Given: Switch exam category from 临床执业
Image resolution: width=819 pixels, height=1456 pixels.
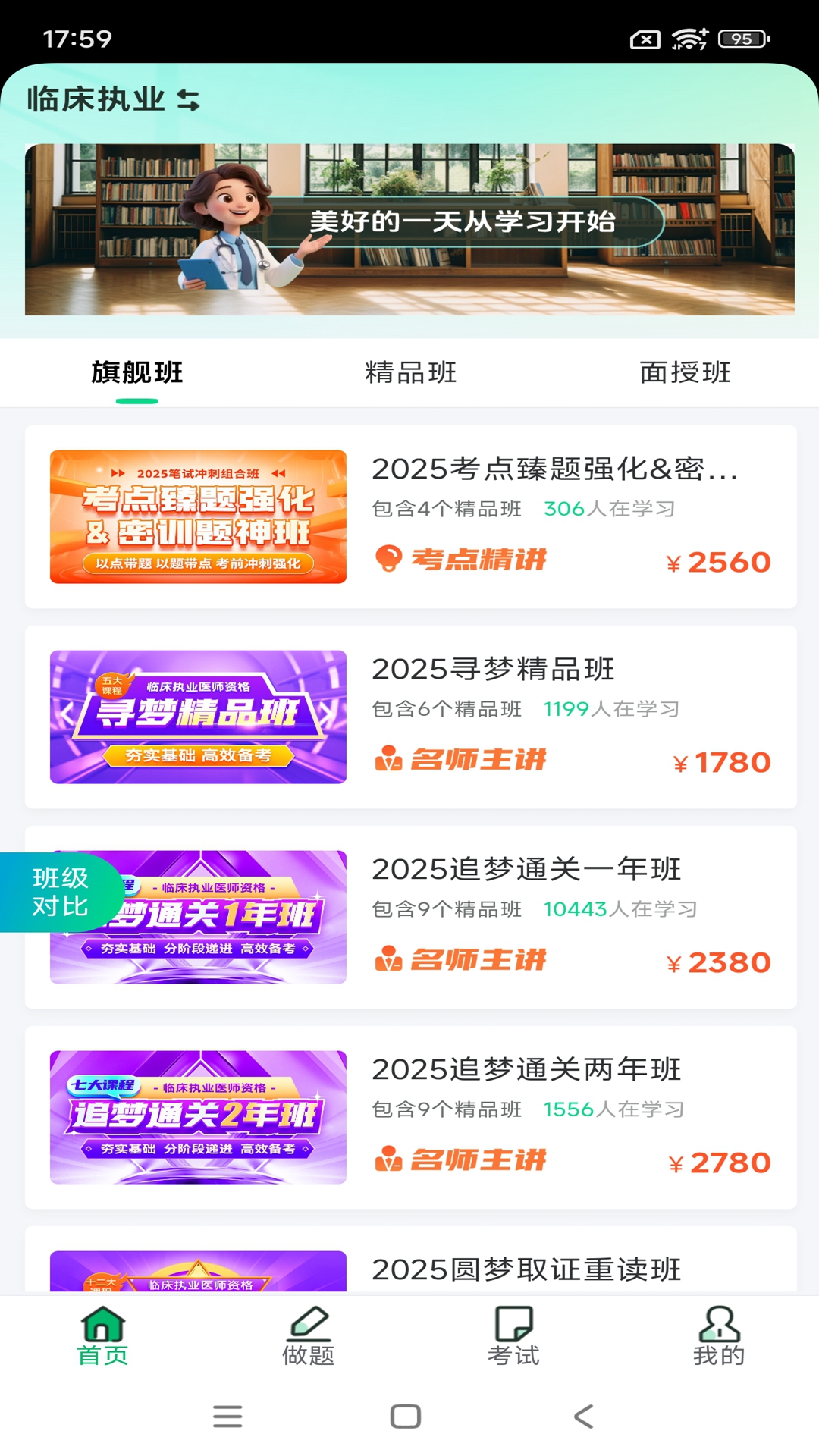Looking at the screenshot, I should 114,99.
